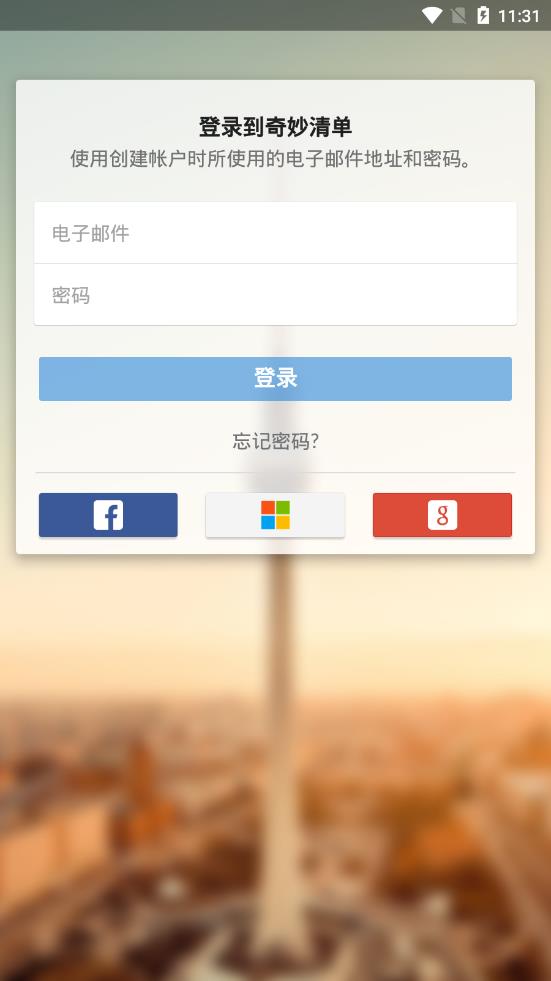Tap the 电子邮件 email field
This screenshot has width=551, height=981.
point(275,233)
